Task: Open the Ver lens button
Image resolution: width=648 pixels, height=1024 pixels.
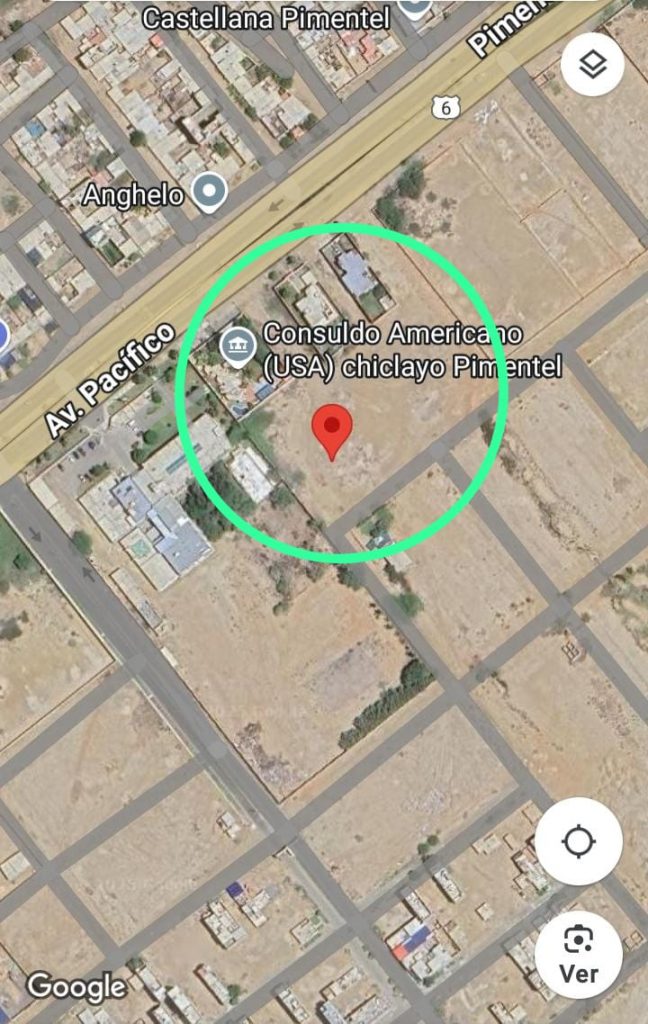Action: tap(579, 954)
